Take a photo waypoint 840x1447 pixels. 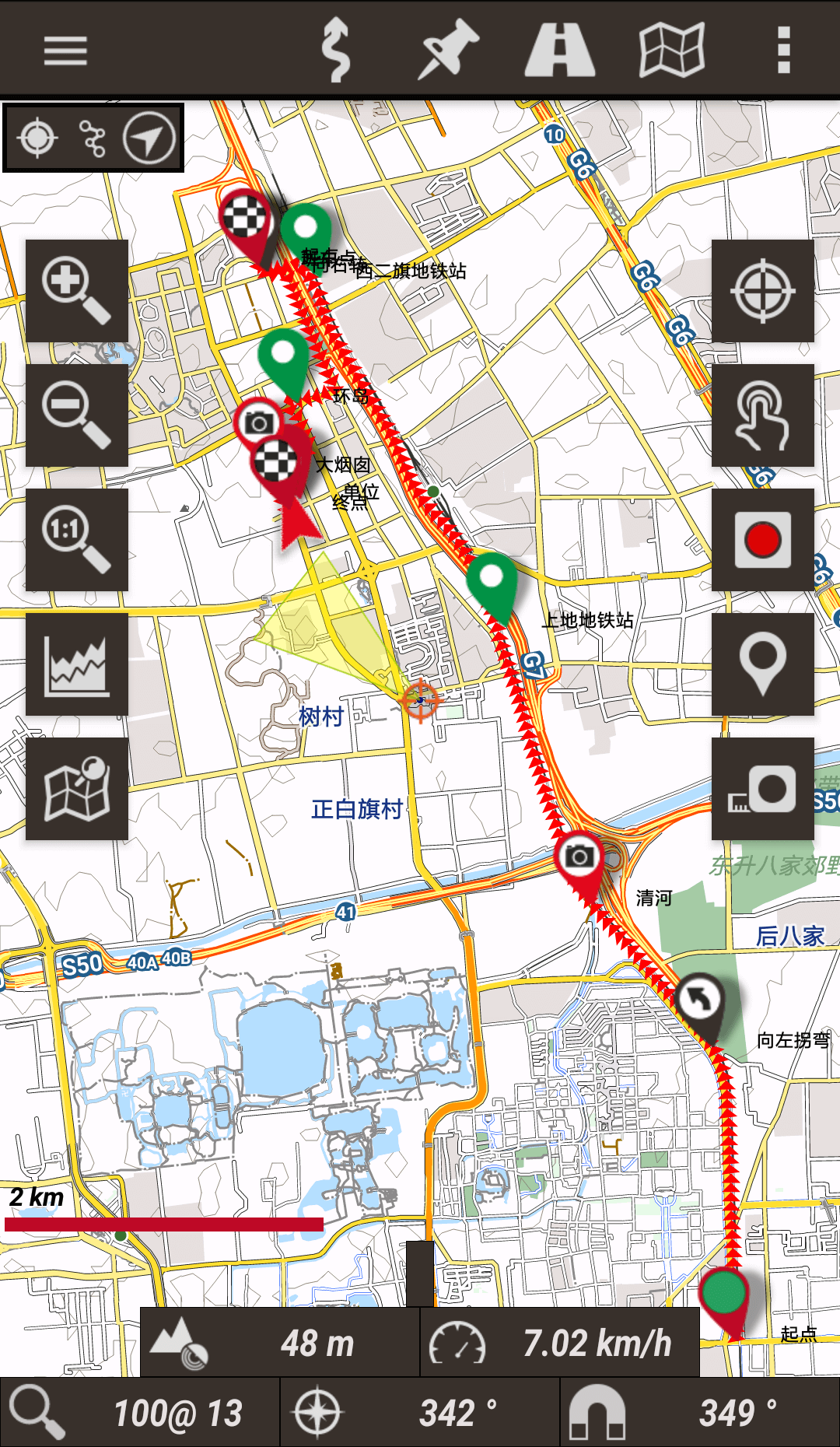coord(762,788)
